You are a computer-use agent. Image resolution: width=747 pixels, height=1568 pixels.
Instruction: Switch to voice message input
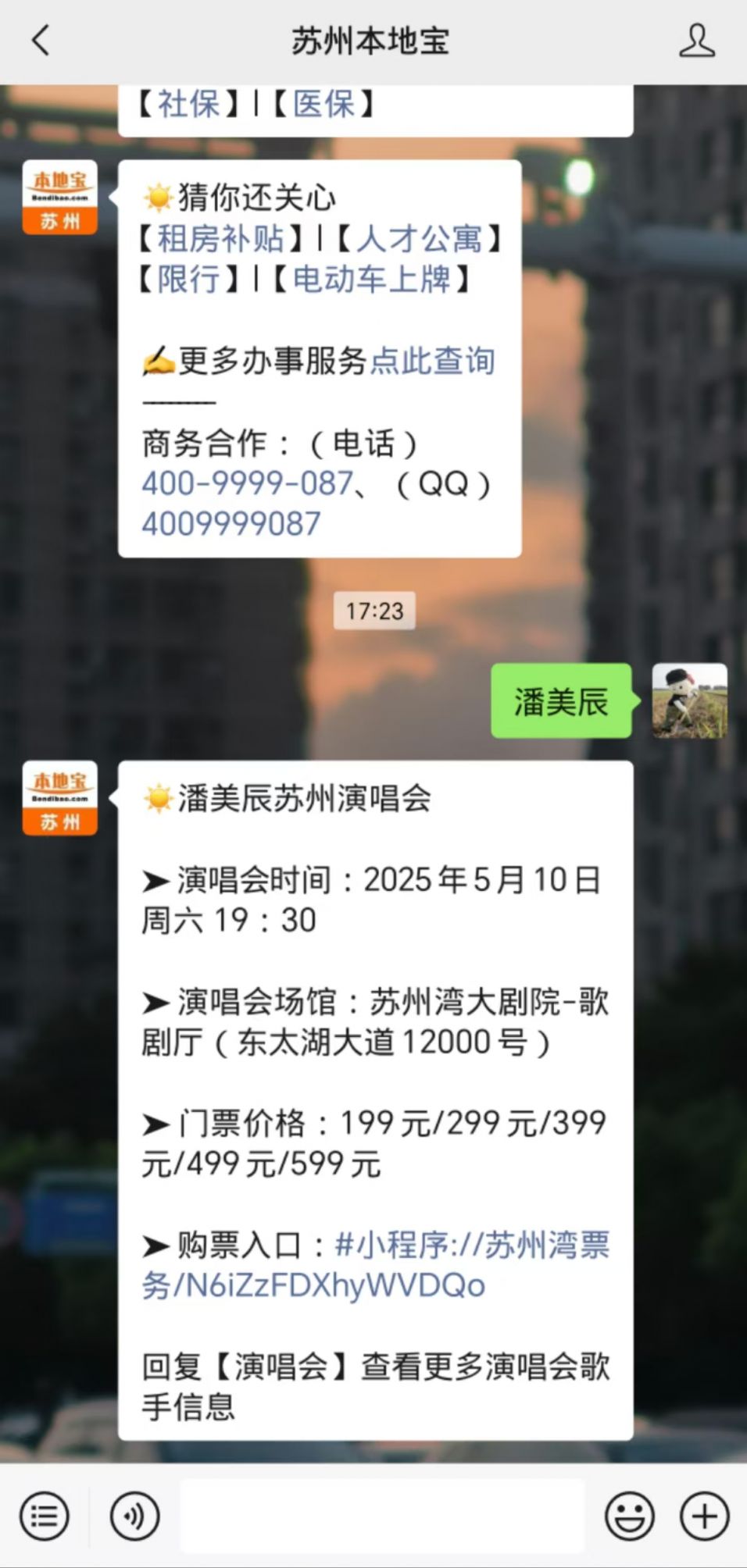pyautogui.click(x=134, y=1516)
